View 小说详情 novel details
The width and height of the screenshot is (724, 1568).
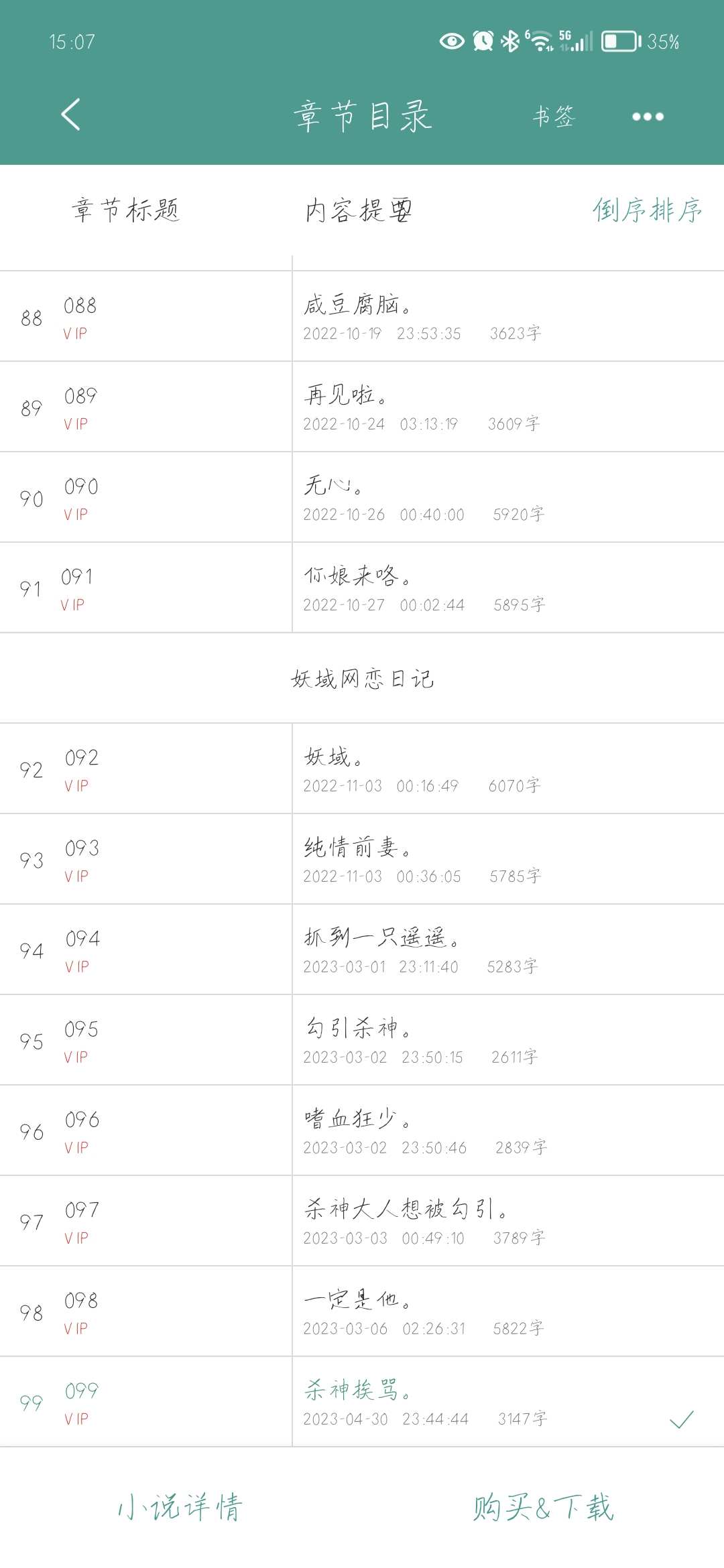point(180,1507)
